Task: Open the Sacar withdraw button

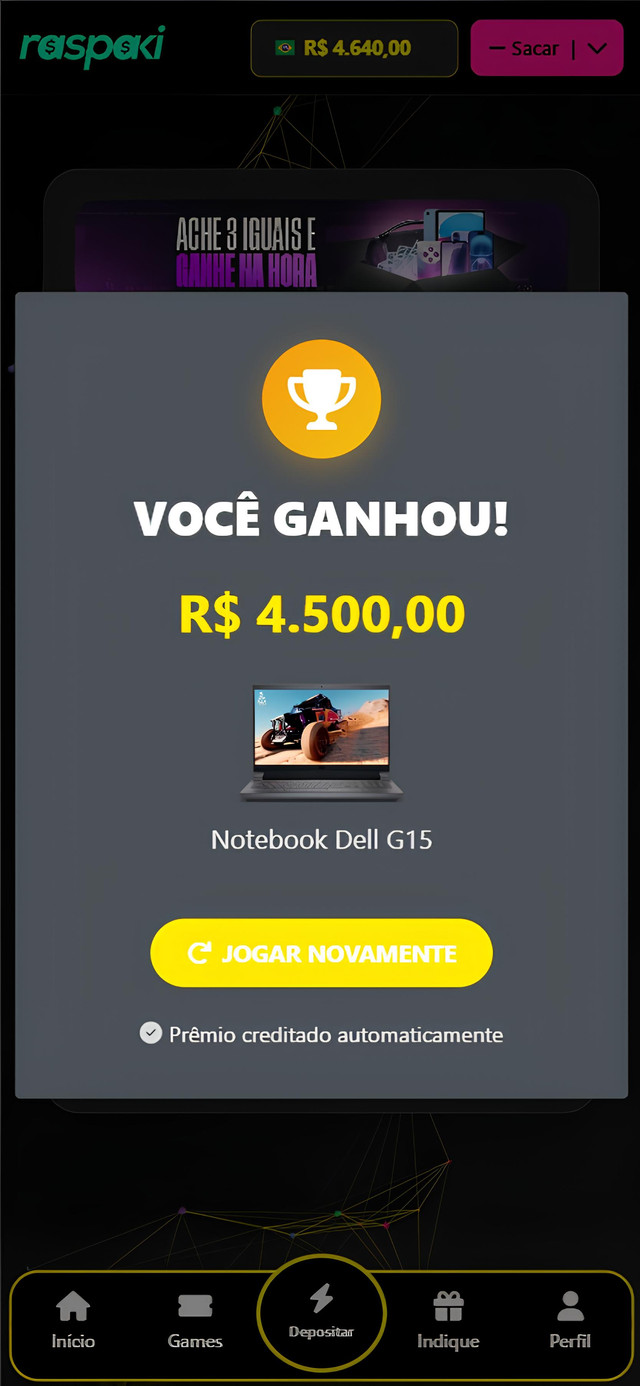Action: pyautogui.click(x=522, y=48)
